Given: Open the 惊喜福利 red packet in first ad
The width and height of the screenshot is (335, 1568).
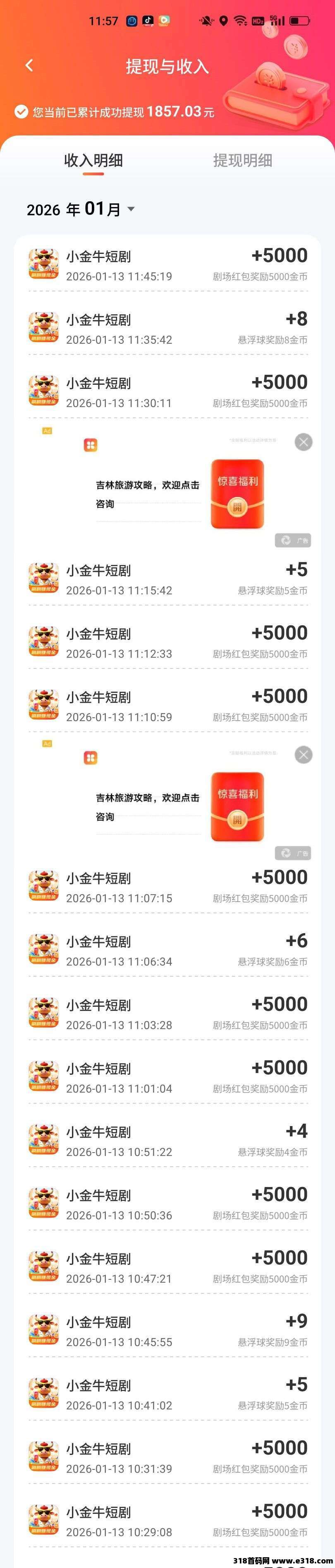Looking at the screenshot, I should [237, 494].
